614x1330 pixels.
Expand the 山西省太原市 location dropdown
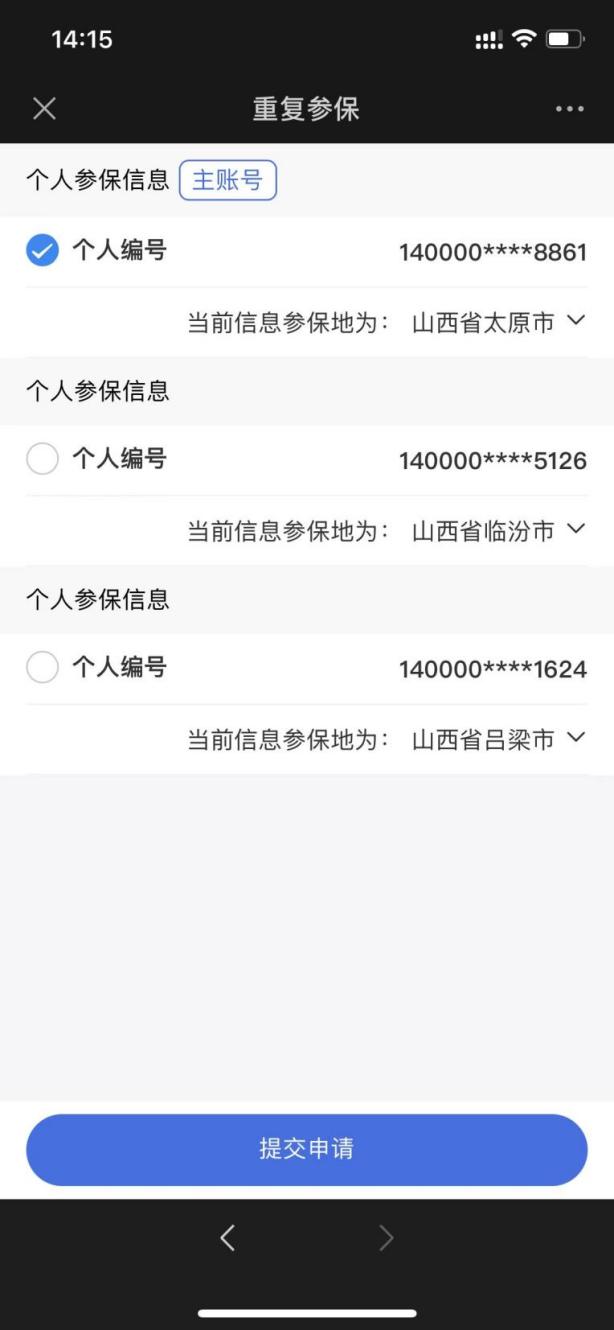pyautogui.click(x=575, y=321)
